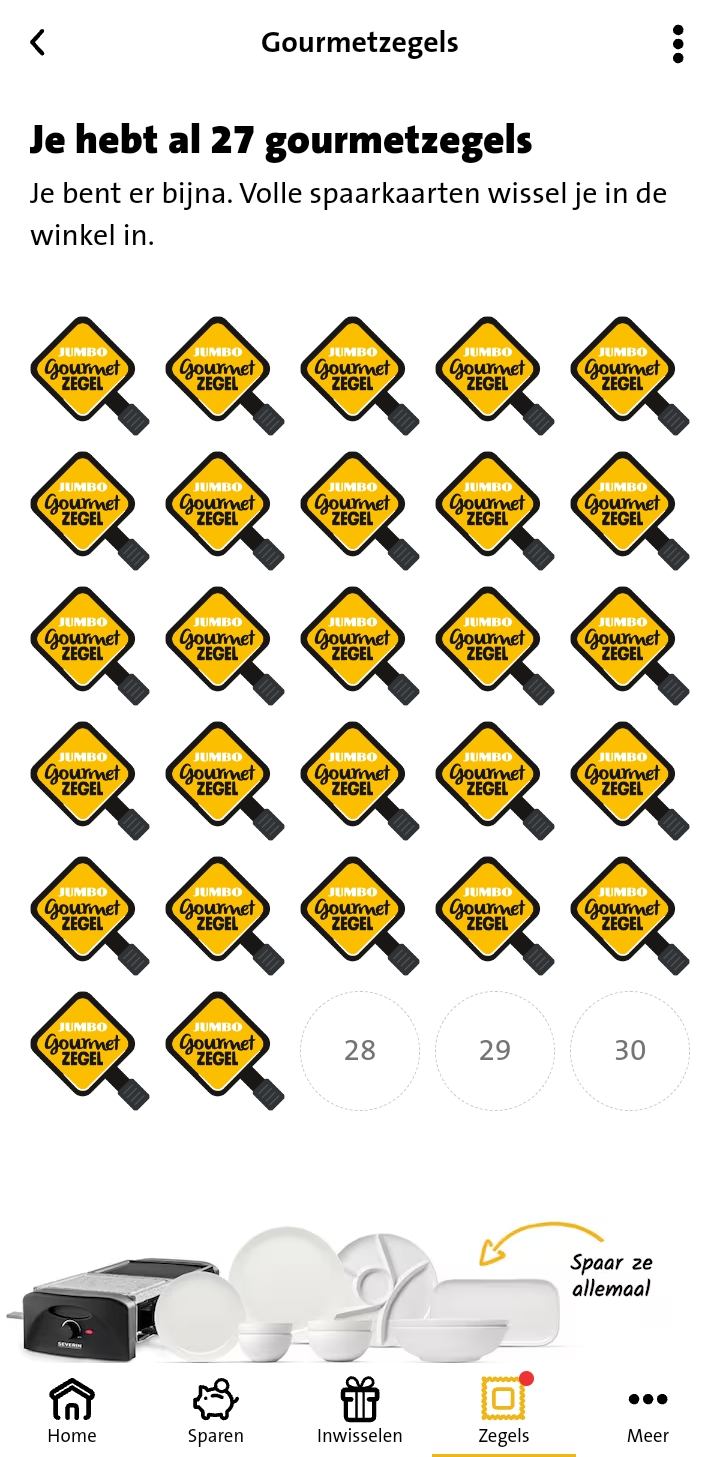
Task: Go back using the top-left arrow
Action: pyautogui.click(x=38, y=43)
